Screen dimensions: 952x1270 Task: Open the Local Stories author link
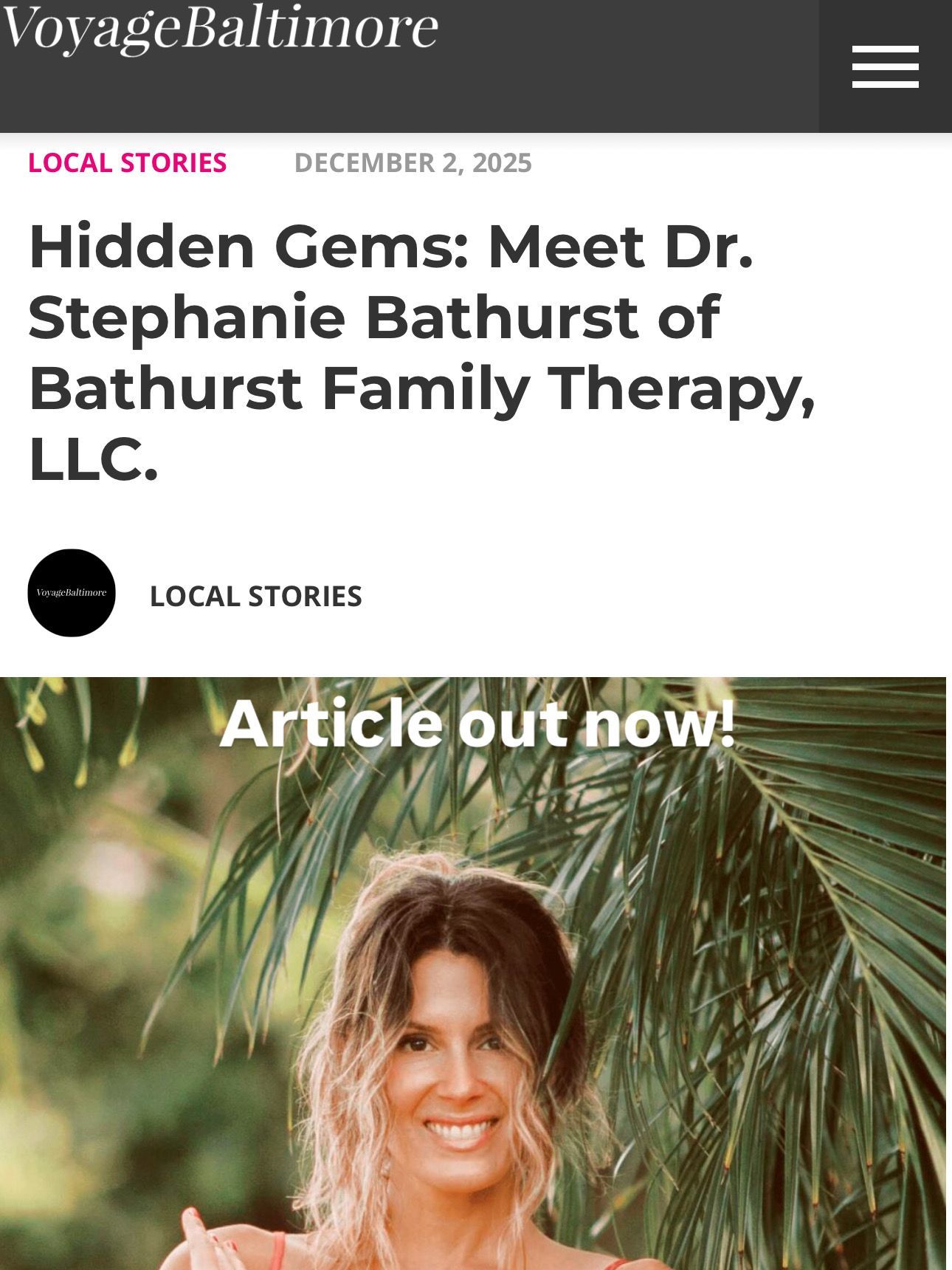(255, 596)
